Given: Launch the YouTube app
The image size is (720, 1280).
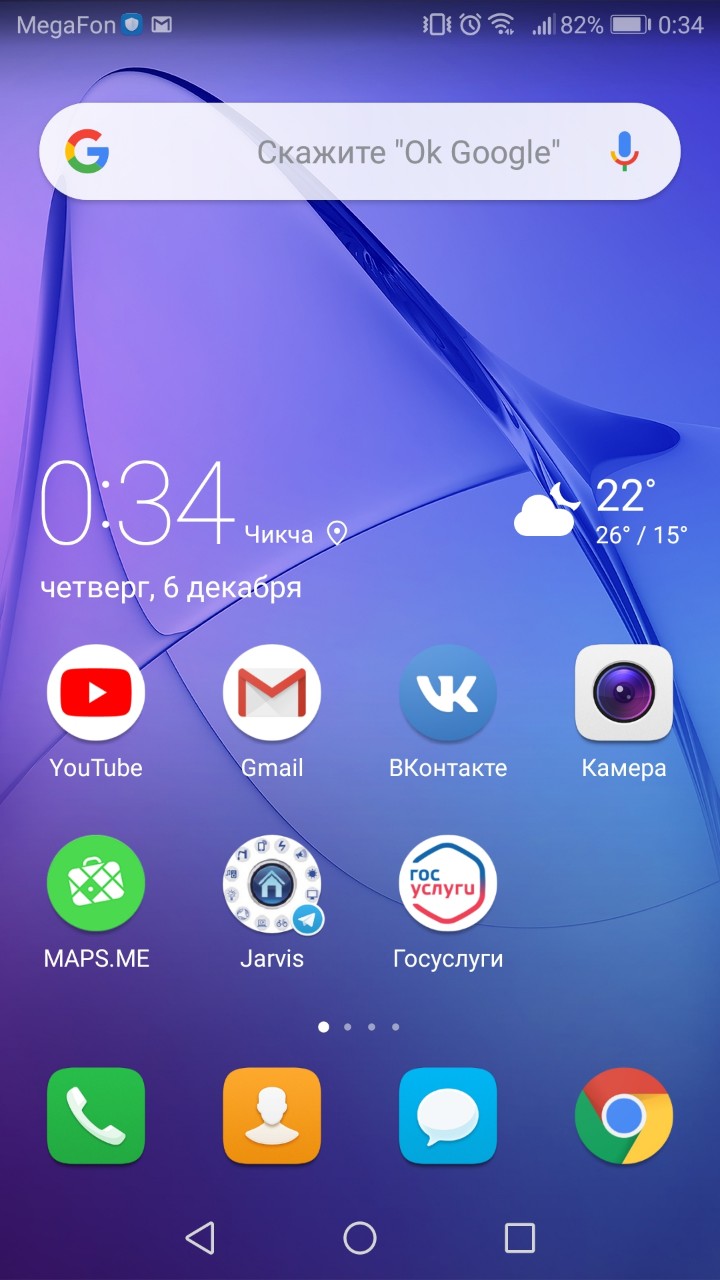Looking at the screenshot, I should click(96, 693).
